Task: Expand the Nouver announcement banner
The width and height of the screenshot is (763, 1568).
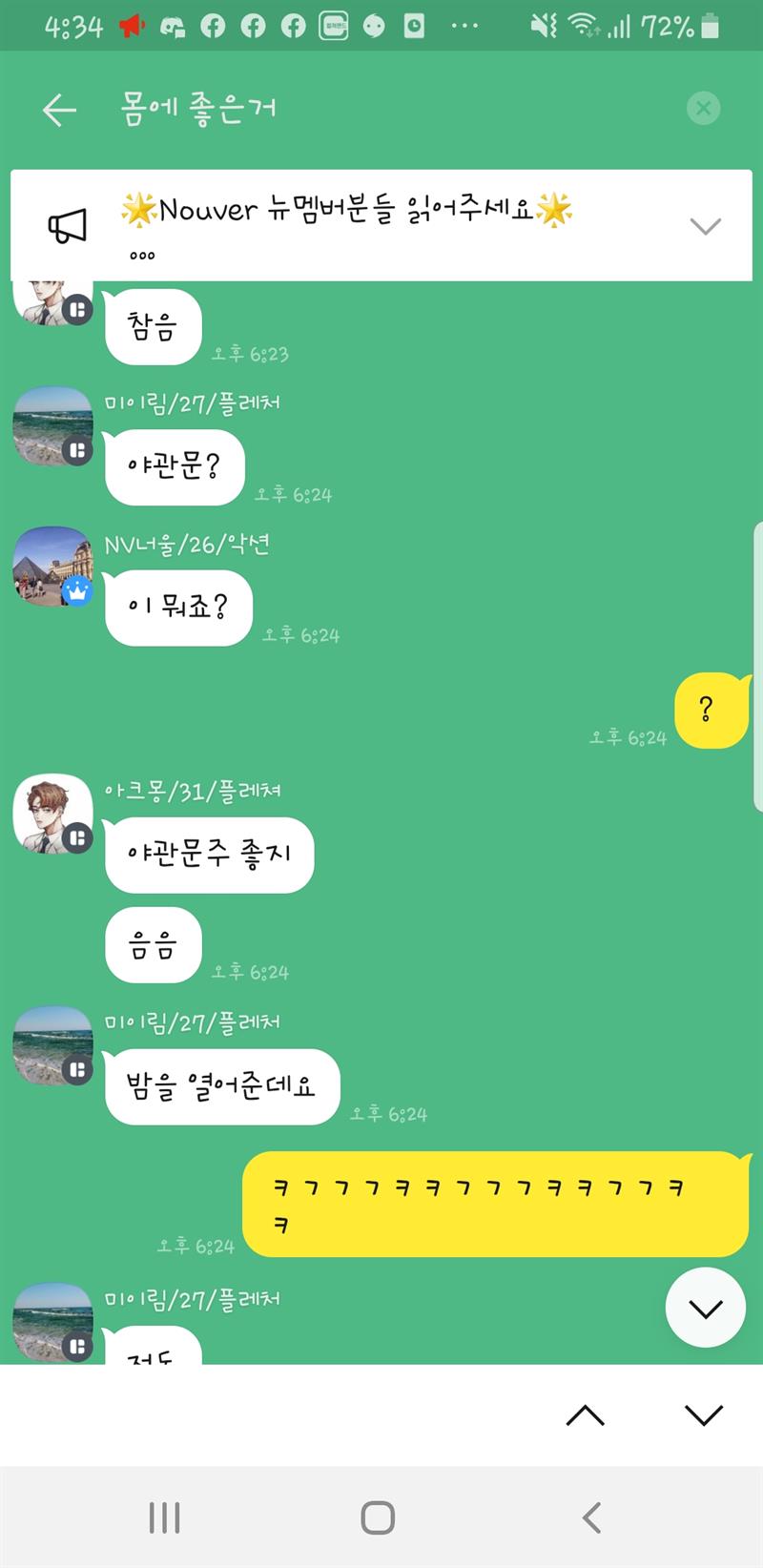Action: tap(705, 226)
